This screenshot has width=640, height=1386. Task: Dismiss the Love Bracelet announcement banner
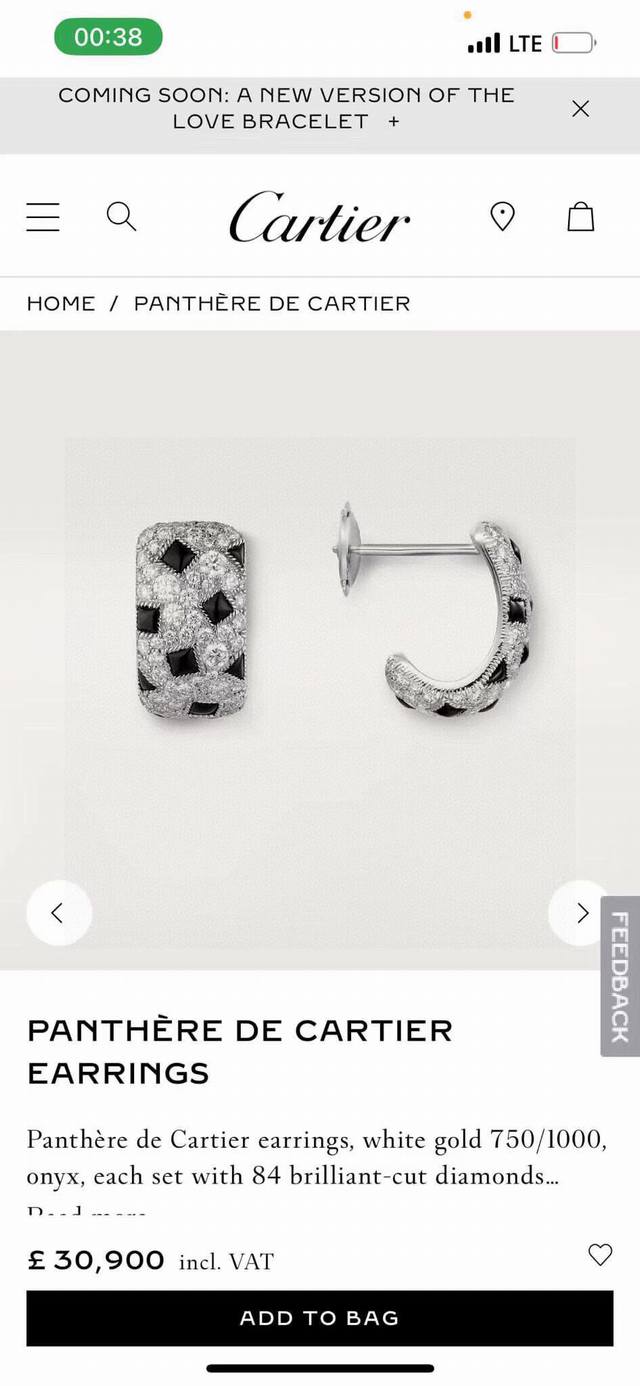[x=581, y=109]
